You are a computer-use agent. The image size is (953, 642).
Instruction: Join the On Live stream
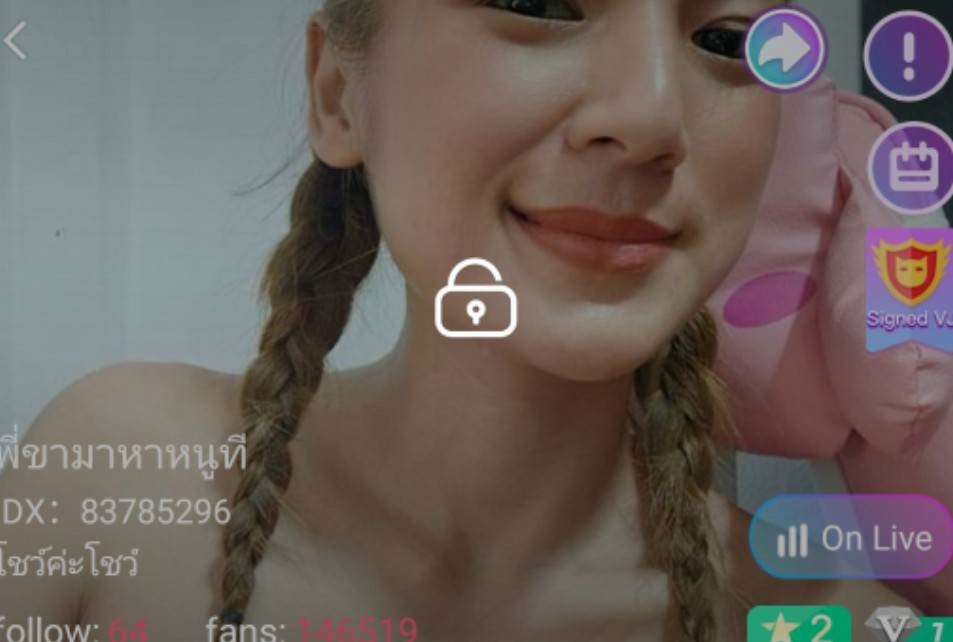(853, 539)
